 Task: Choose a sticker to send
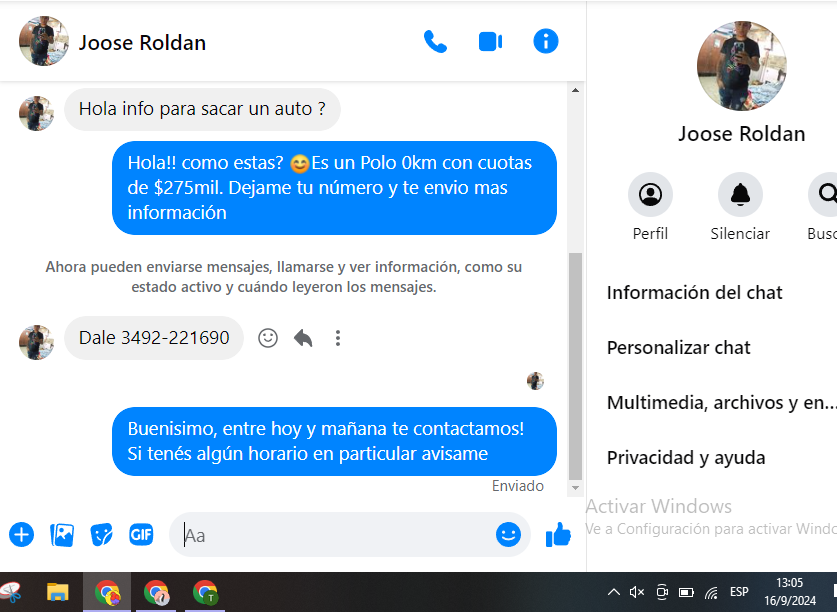click(x=102, y=535)
